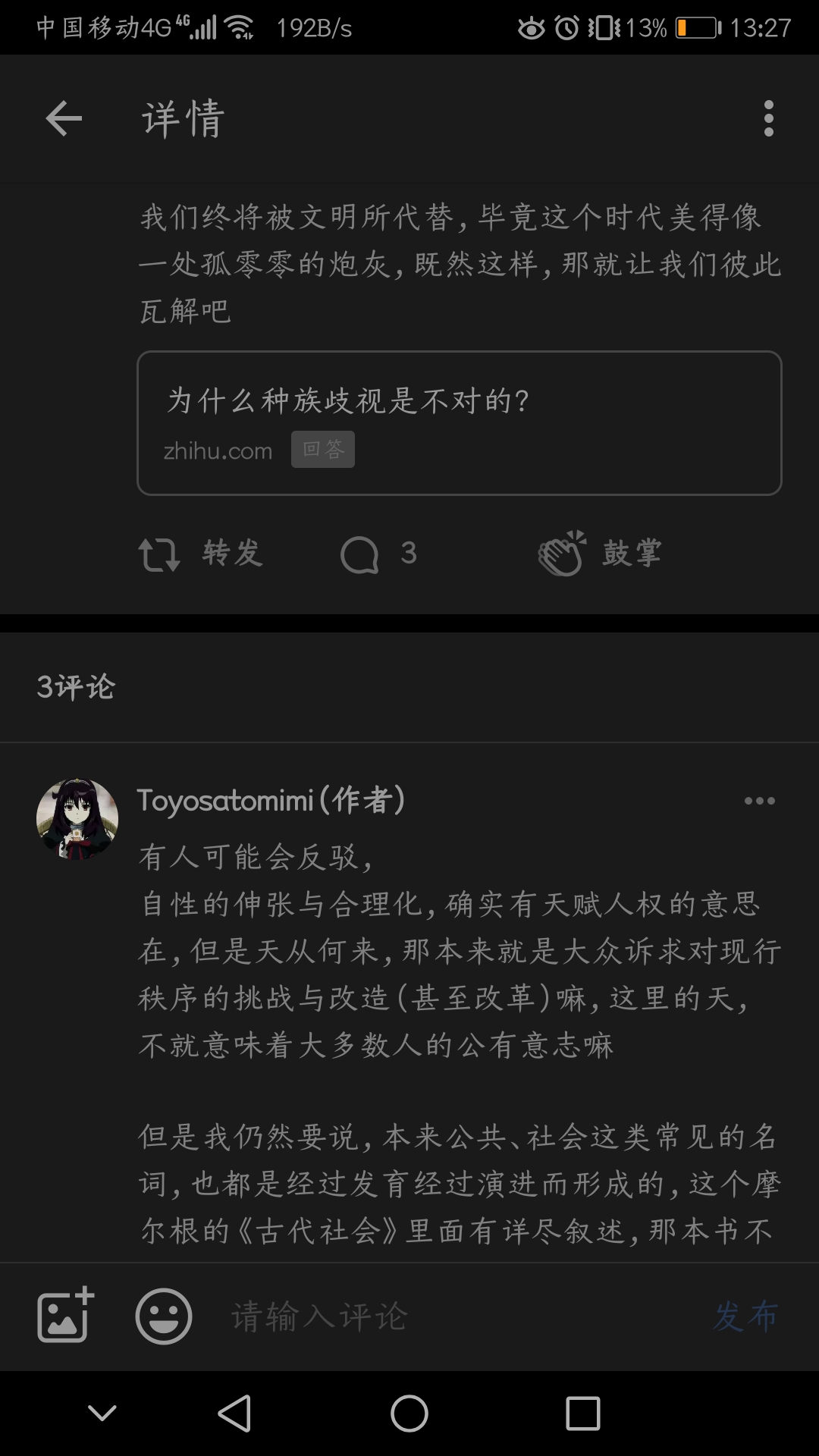Show recent apps
The image size is (819, 1456).
(582, 1414)
